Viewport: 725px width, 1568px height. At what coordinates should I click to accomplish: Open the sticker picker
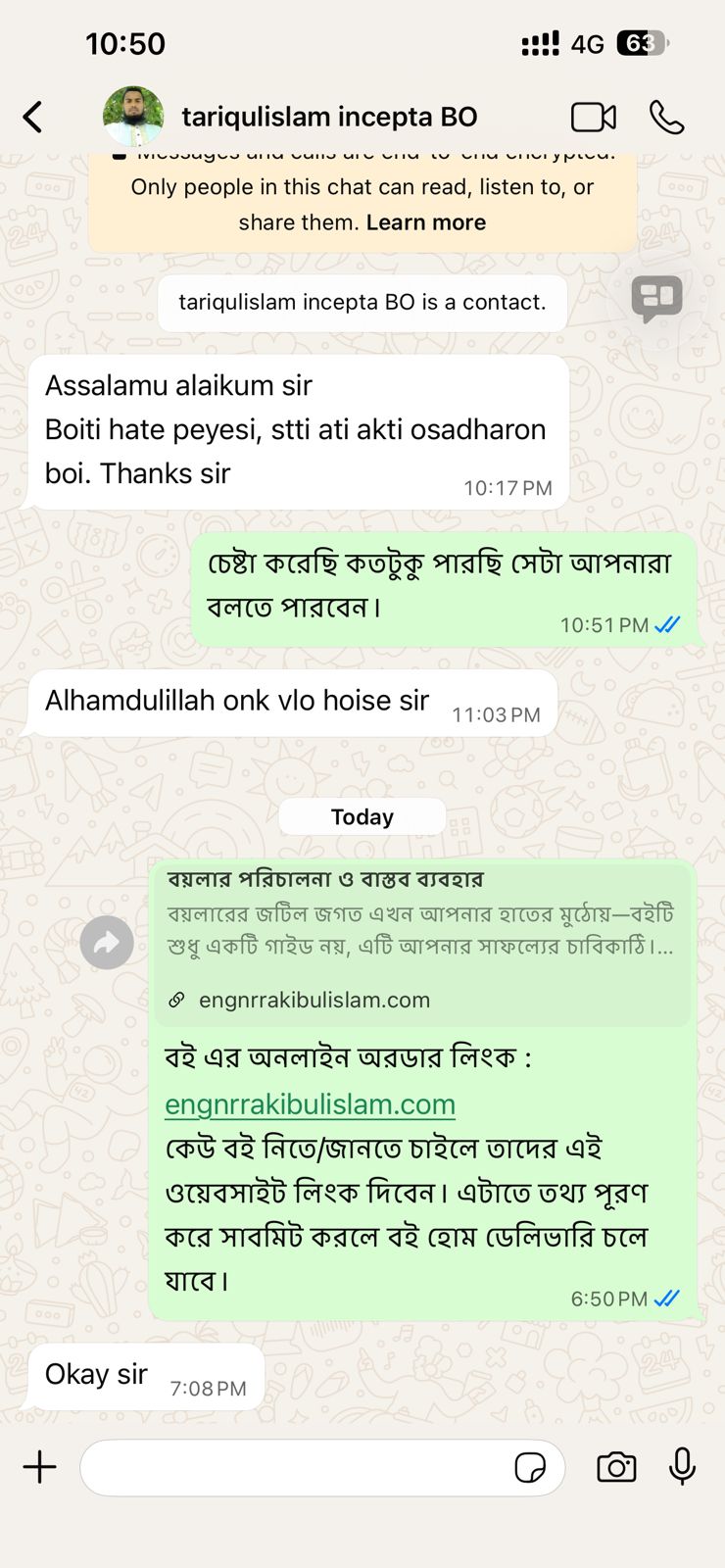coord(530,1467)
